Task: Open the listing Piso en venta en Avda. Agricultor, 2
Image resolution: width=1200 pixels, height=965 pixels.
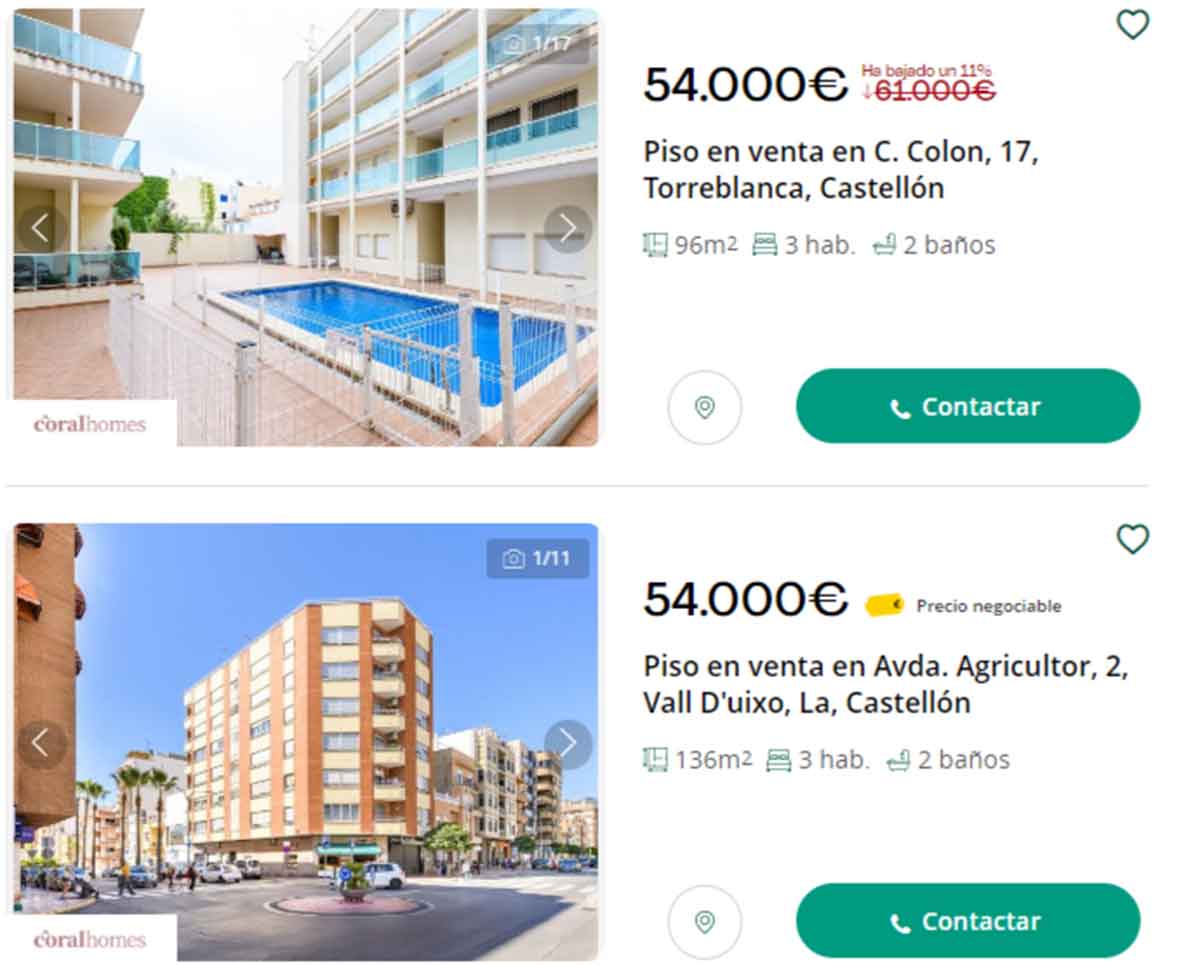Action: coord(885,685)
